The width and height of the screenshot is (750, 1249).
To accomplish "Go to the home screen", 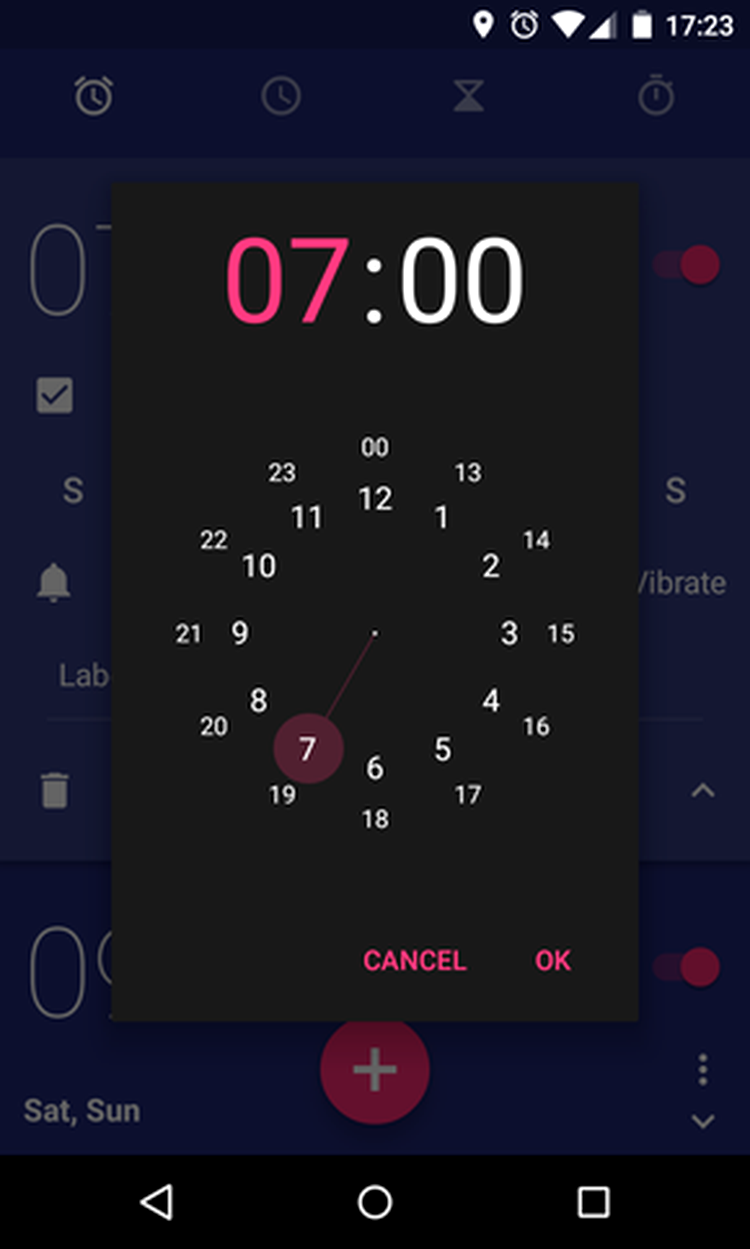I will [375, 1201].
